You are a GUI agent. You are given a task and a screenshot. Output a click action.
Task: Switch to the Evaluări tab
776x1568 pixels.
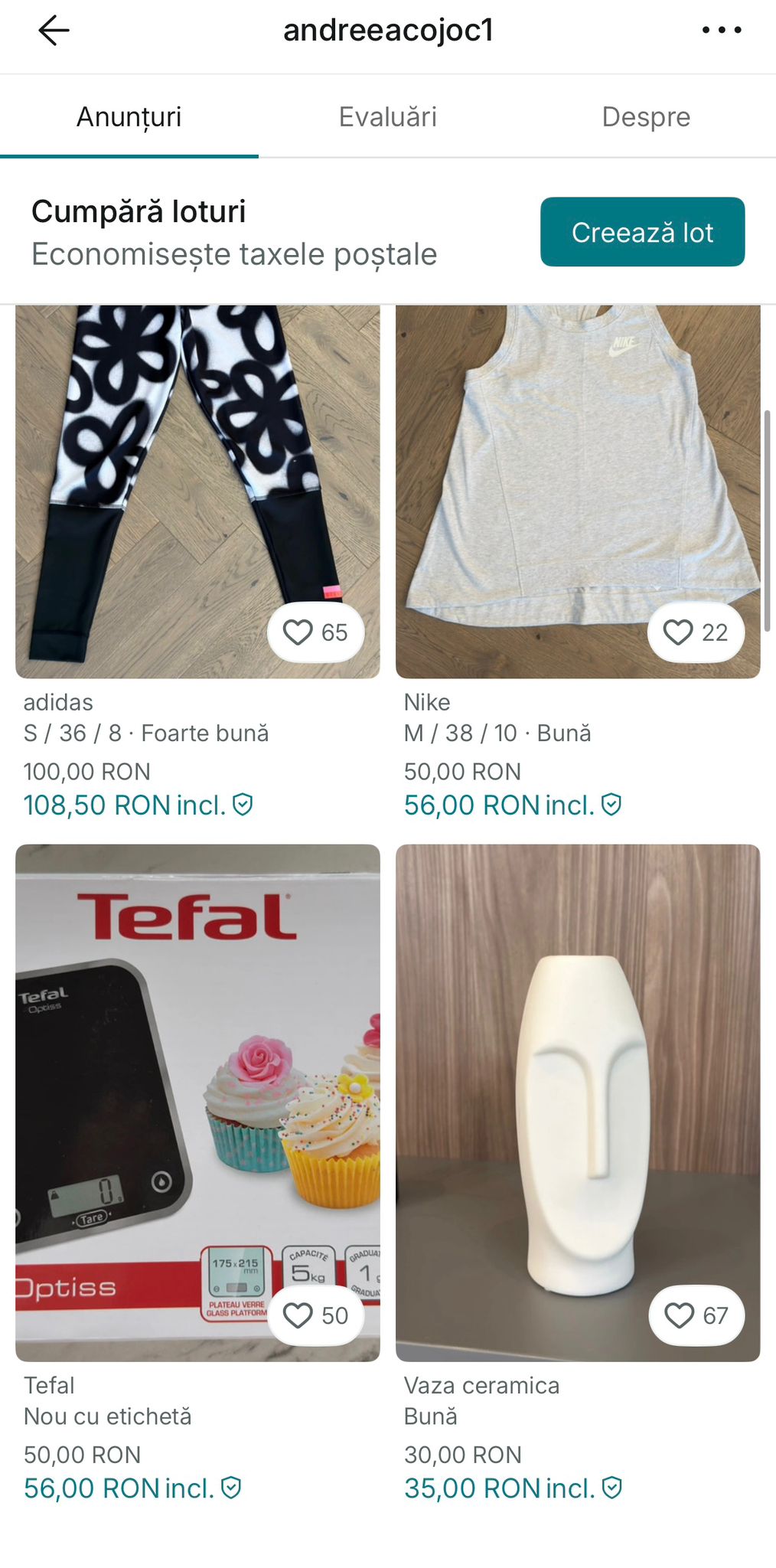[387, 117]
